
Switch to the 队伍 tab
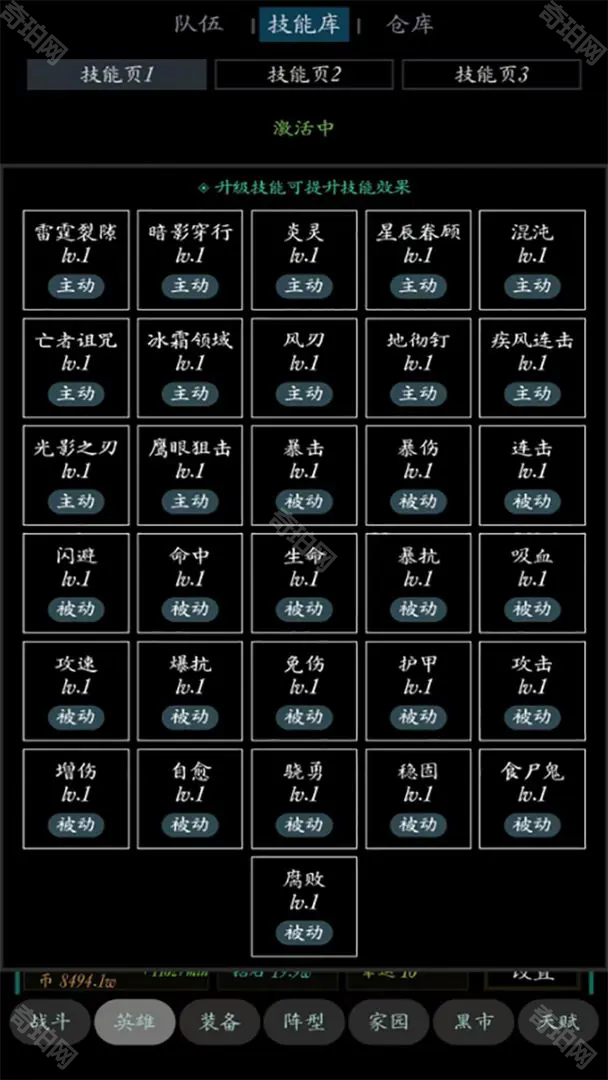click(x=198, y=24)
